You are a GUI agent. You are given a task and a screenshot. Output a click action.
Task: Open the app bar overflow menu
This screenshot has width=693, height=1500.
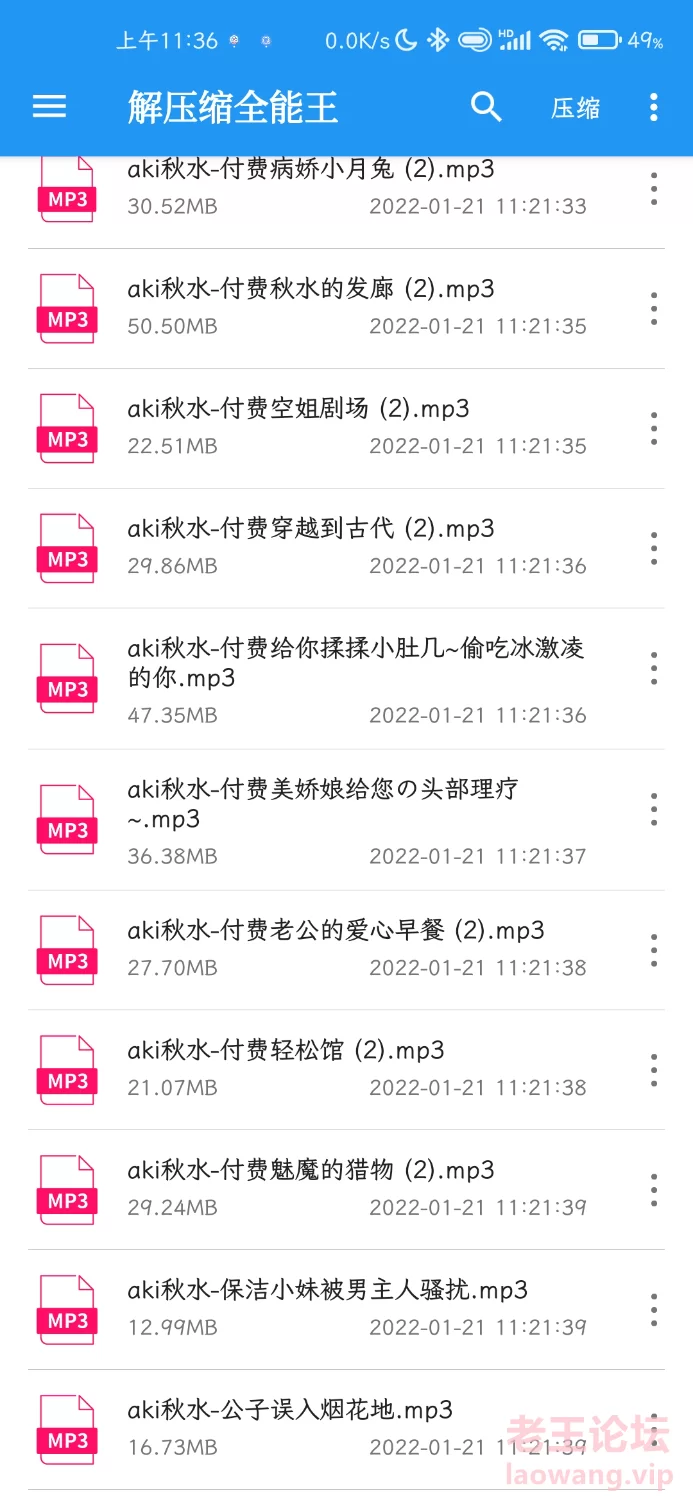[654, 107]
